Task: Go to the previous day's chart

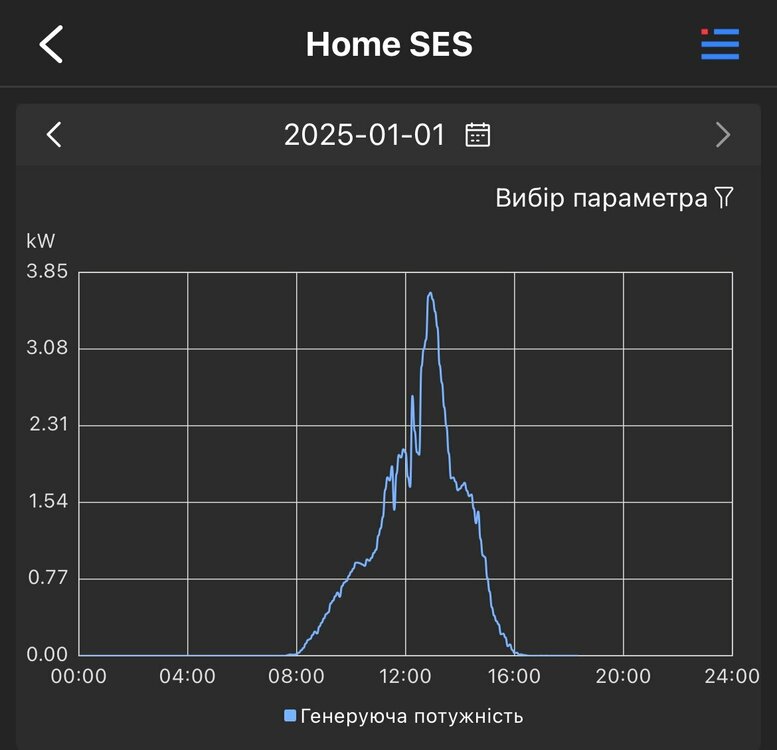Action: tap(55, 135)
